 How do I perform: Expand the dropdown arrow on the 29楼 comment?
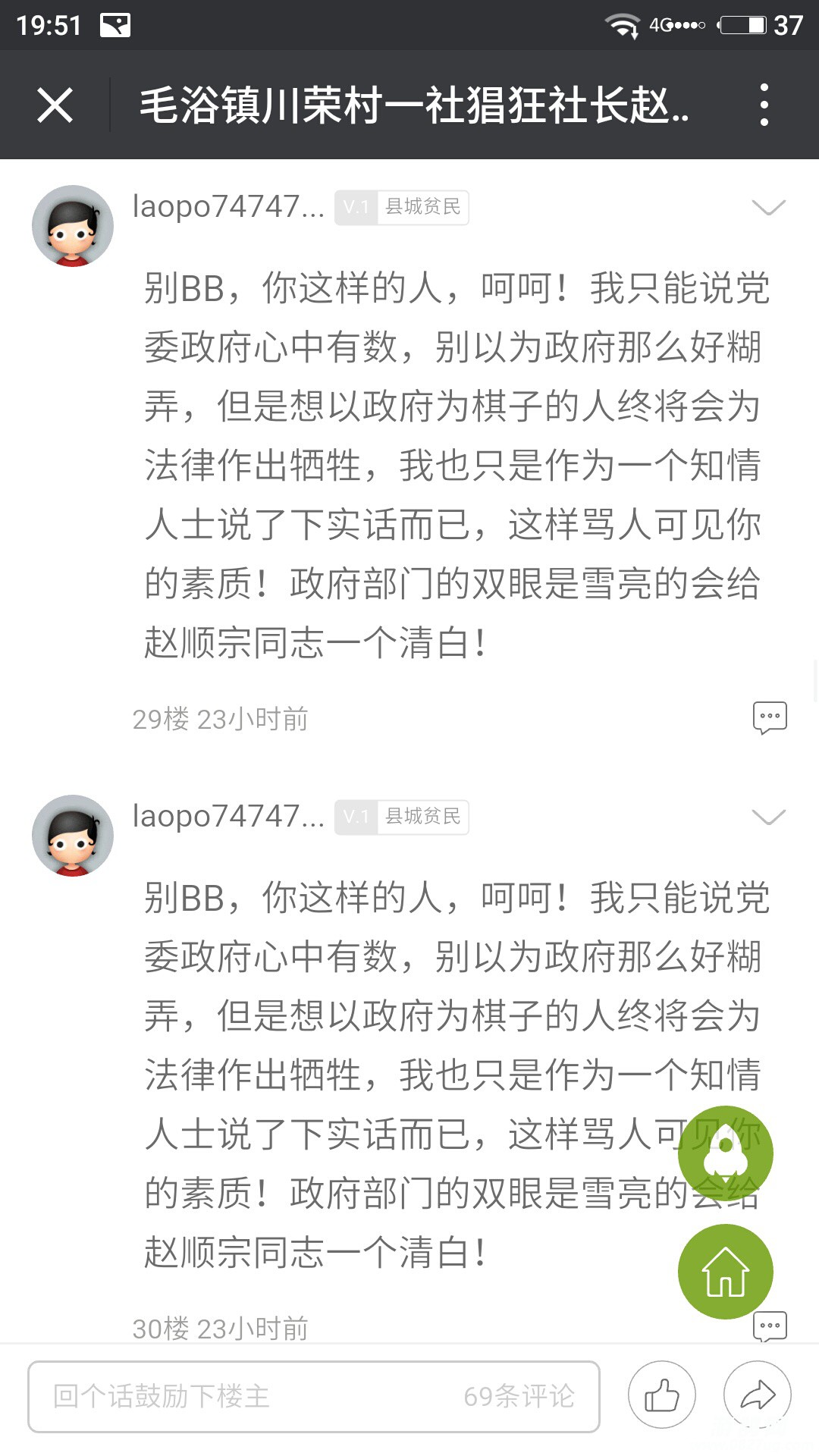(768, 207)
